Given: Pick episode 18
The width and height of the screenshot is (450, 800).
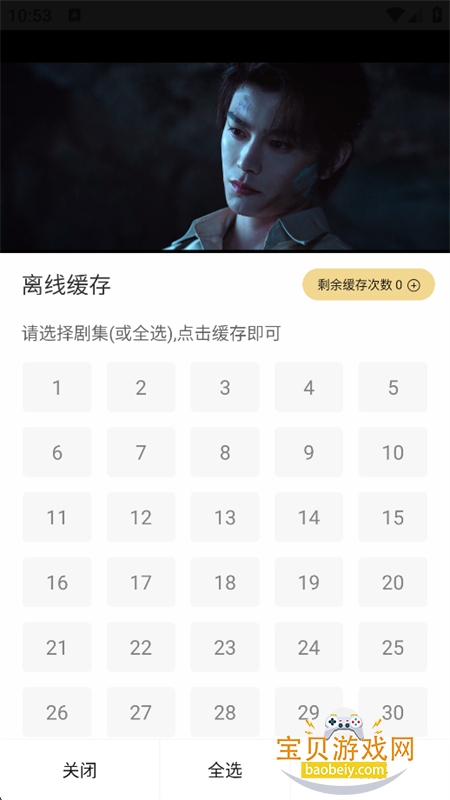Looking at the screenshot, I should (225, 582).
